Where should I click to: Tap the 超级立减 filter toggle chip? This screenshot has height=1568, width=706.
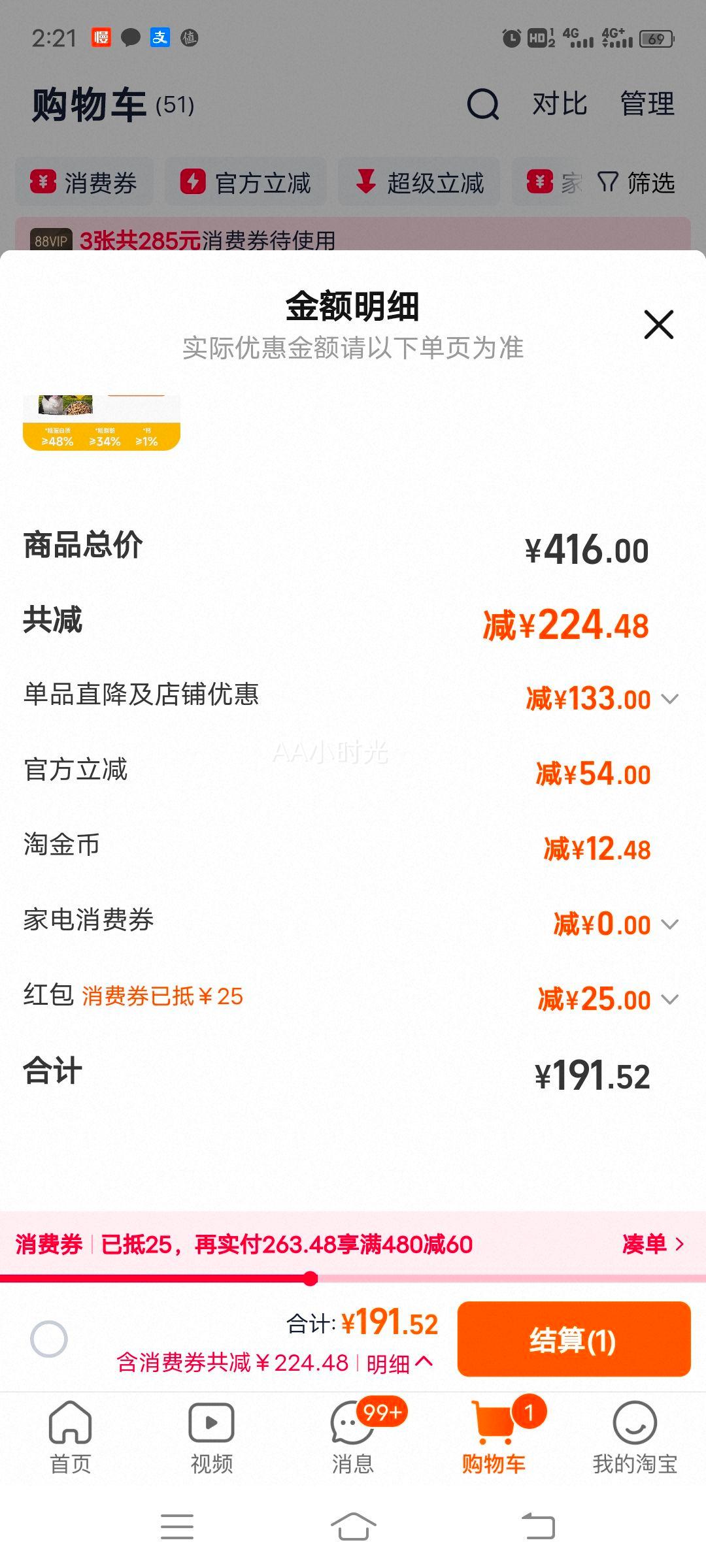coord(418,183)
